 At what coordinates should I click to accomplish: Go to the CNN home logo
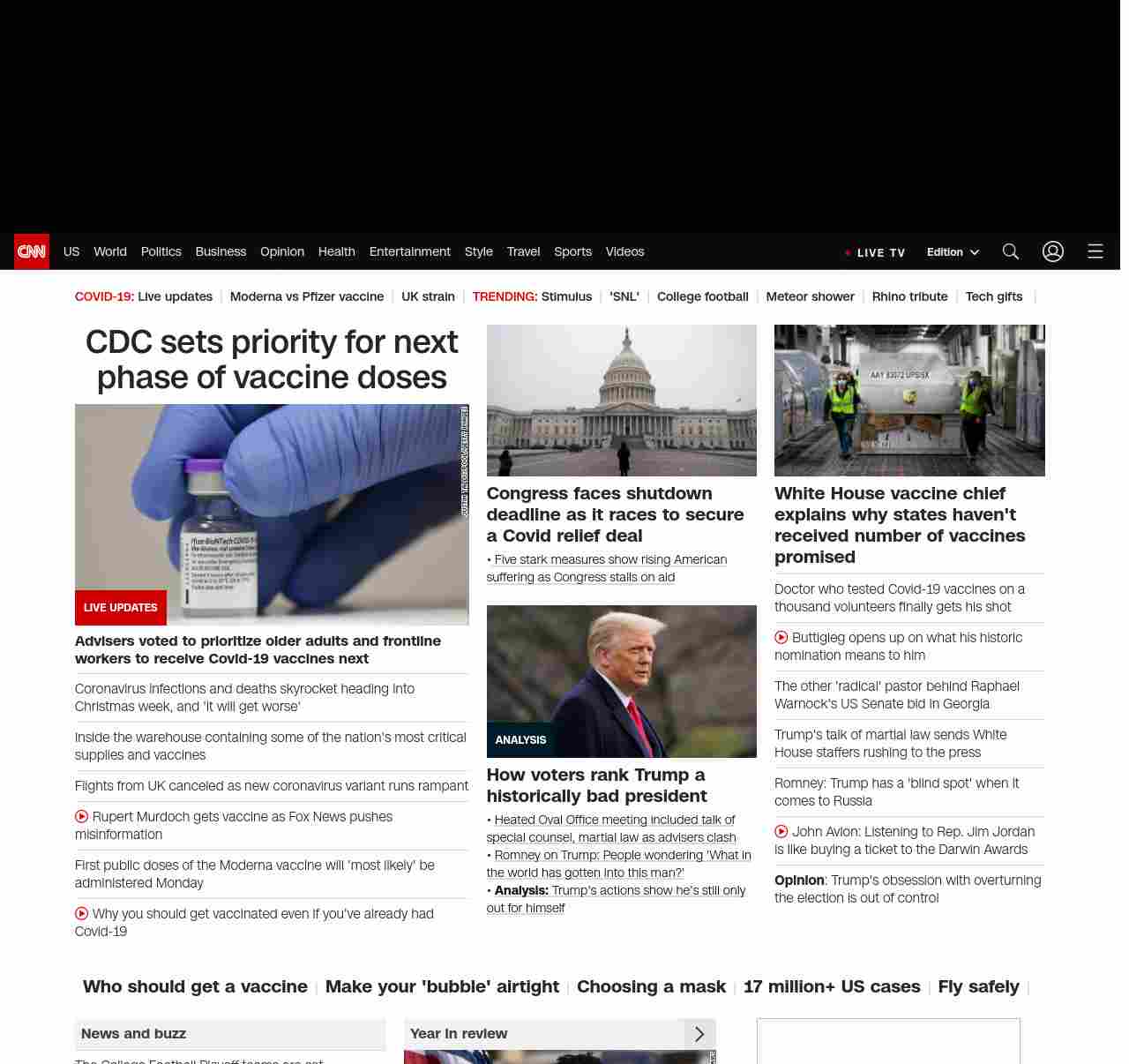tap(32, 251)
